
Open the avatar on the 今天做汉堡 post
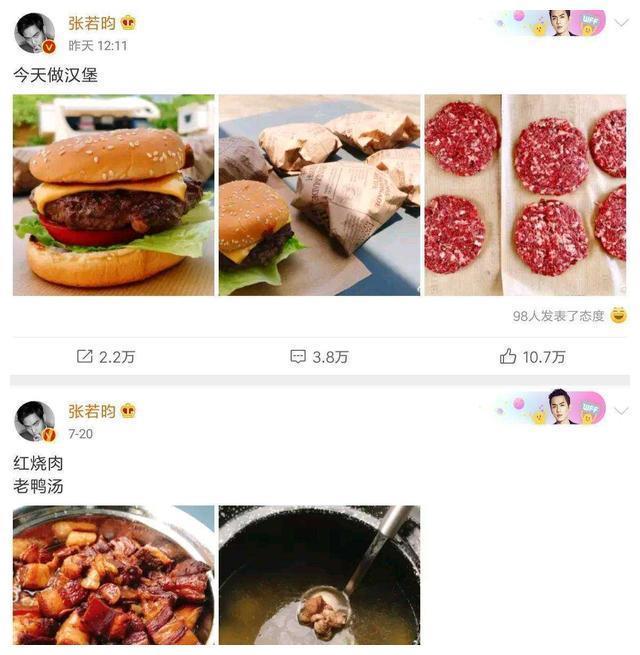click(34, 33)
